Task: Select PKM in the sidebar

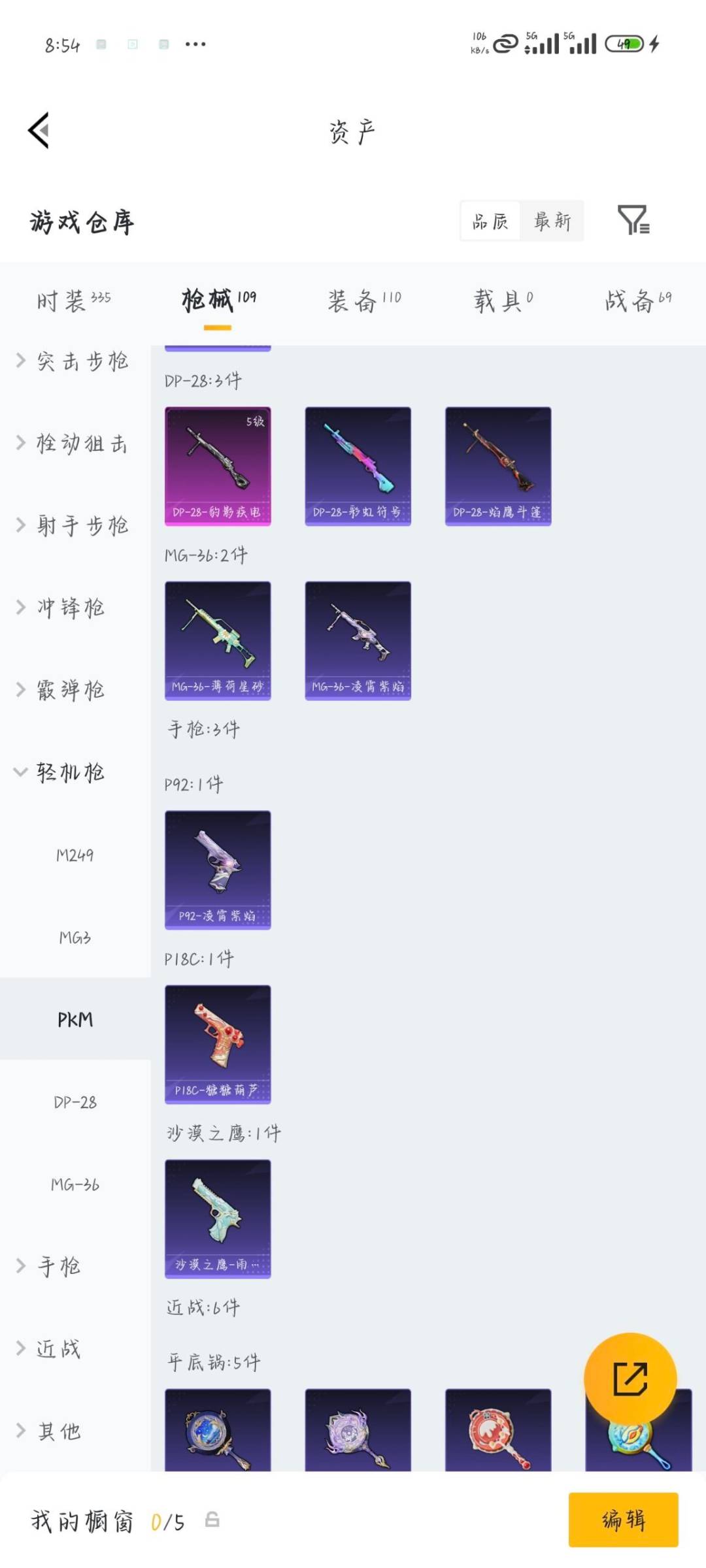Action: pyautogui.click(x=75, y=1019)
